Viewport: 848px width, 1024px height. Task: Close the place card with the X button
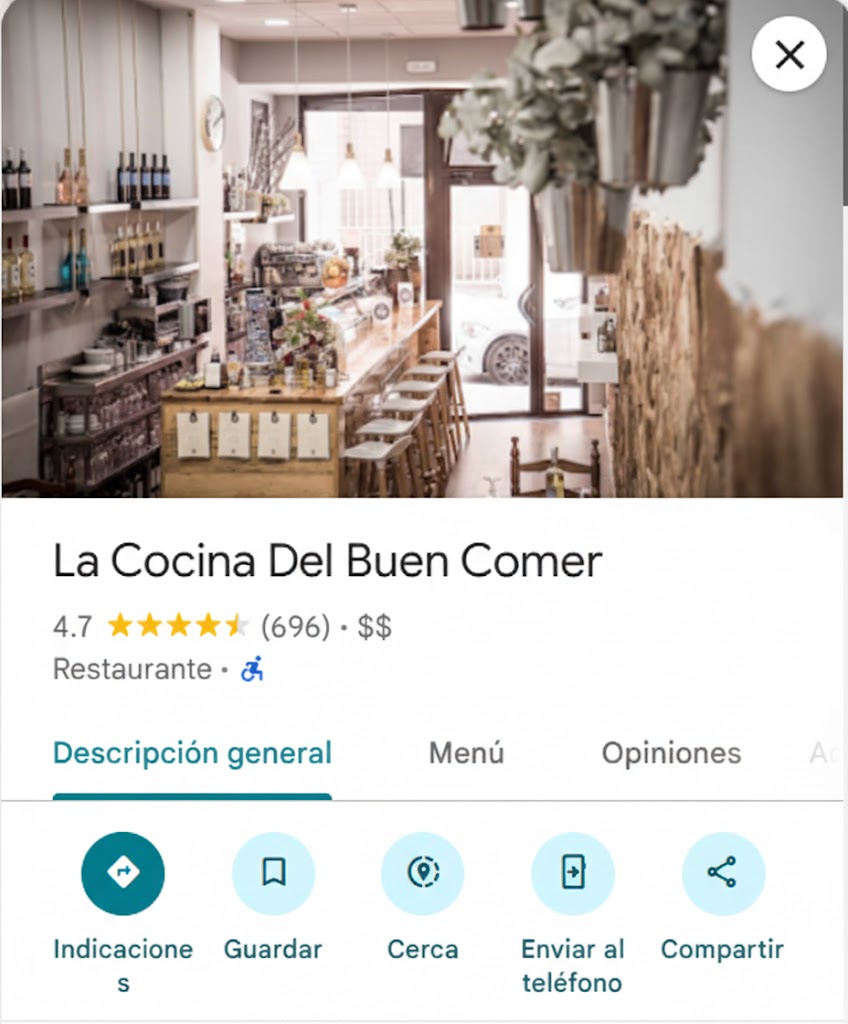point(789,55)
